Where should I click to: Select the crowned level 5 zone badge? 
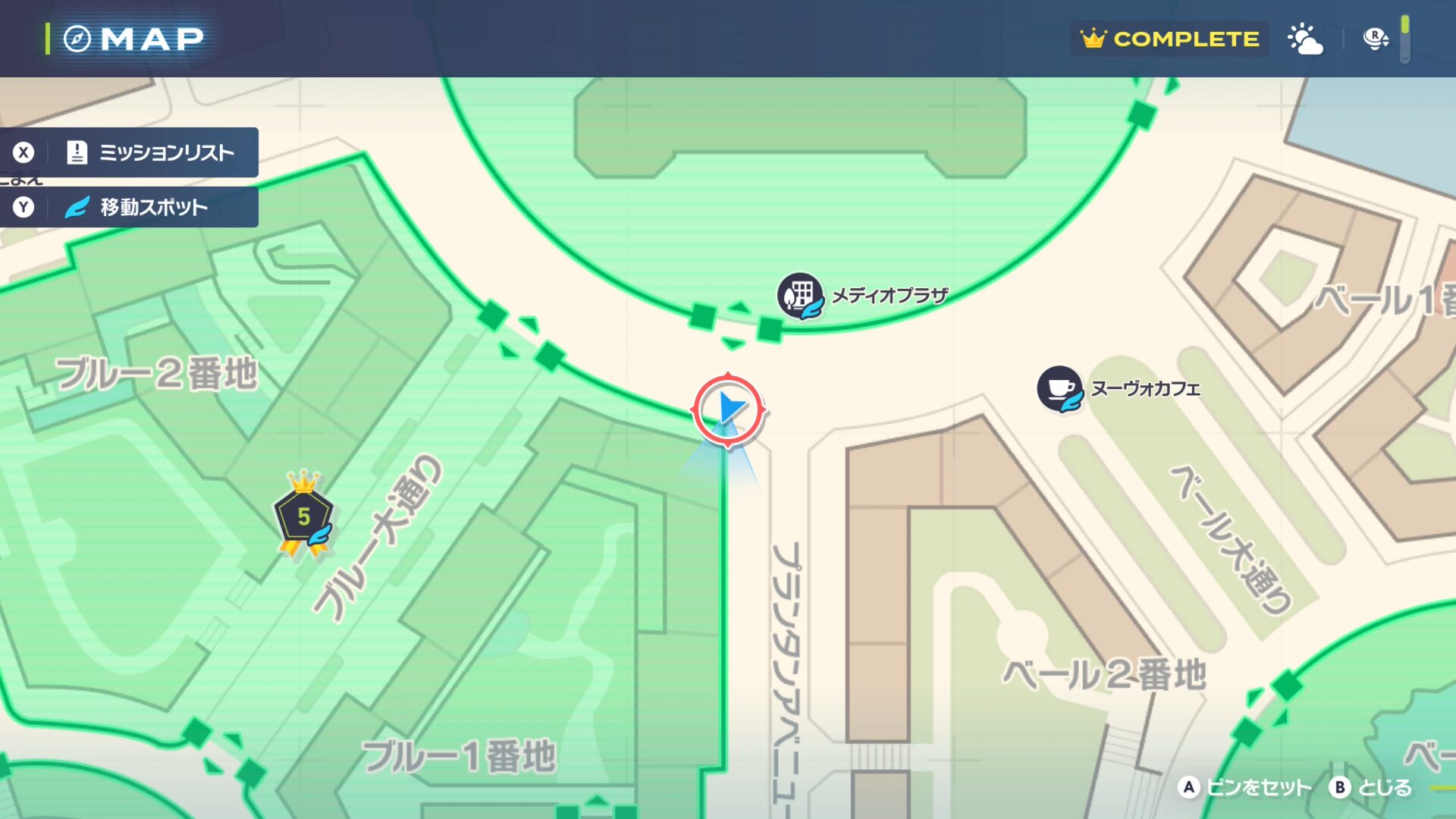pos(303,516)
